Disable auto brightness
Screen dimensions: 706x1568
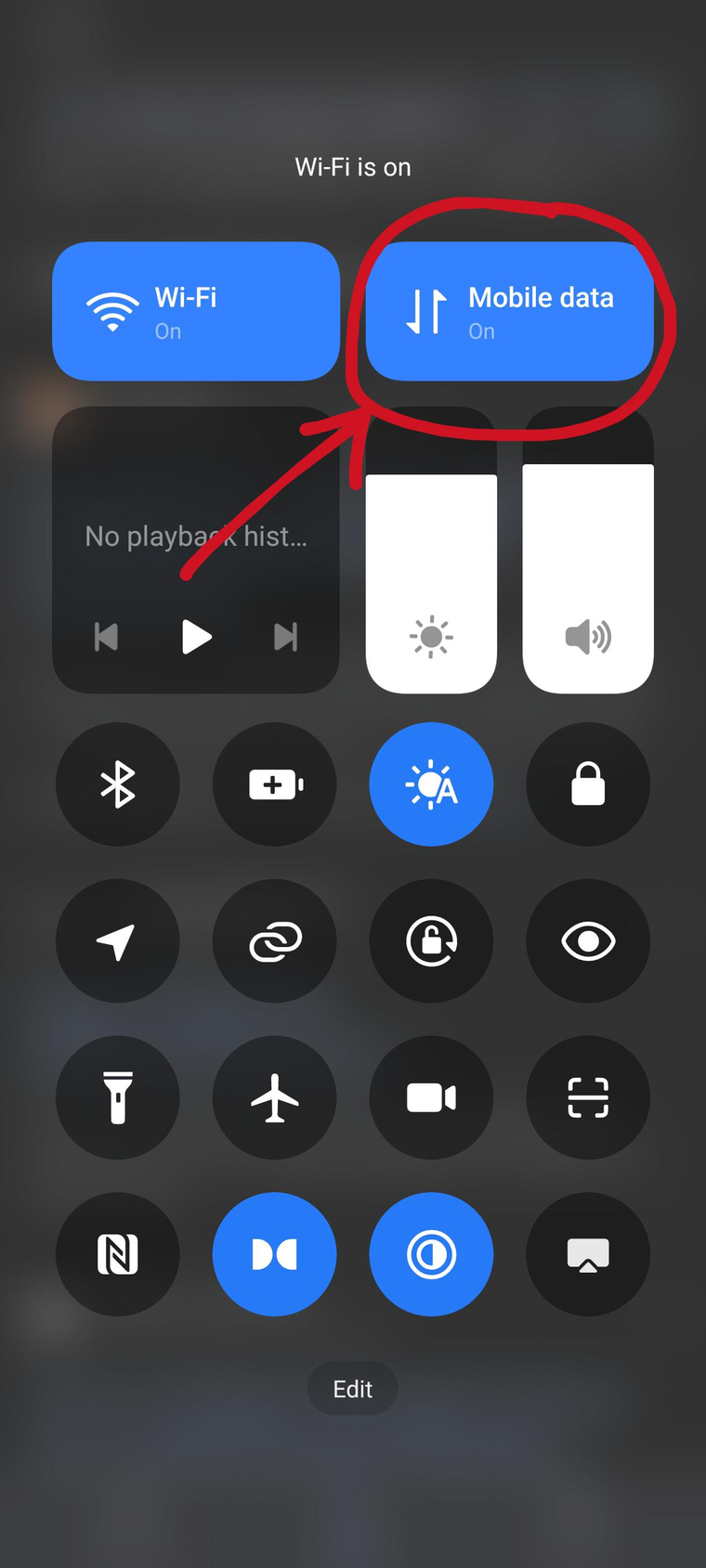pos(431,784)
